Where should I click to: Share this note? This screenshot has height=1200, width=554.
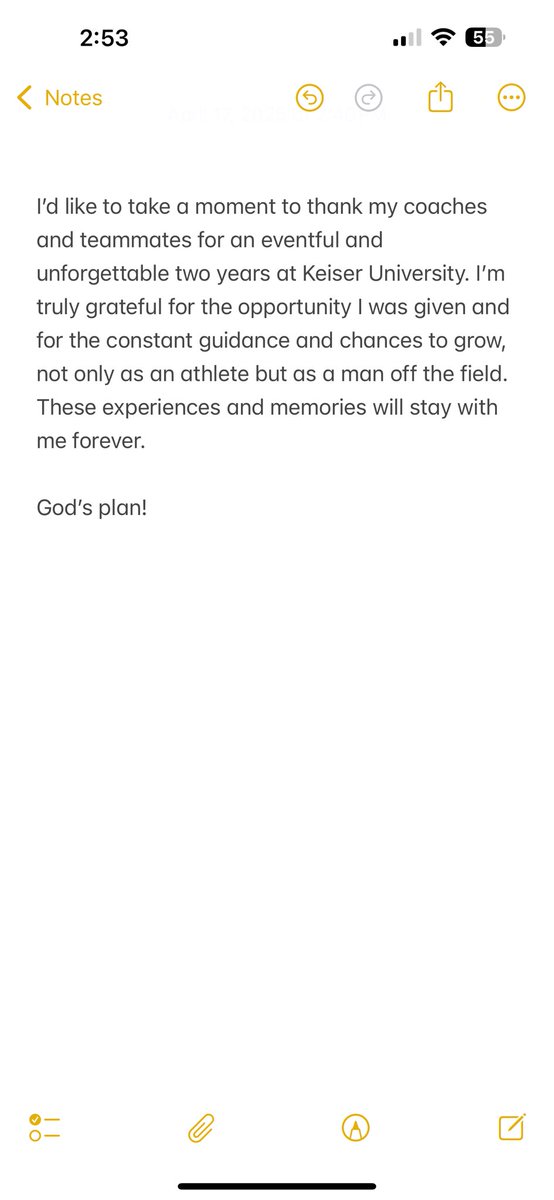(x=441, y=97)
